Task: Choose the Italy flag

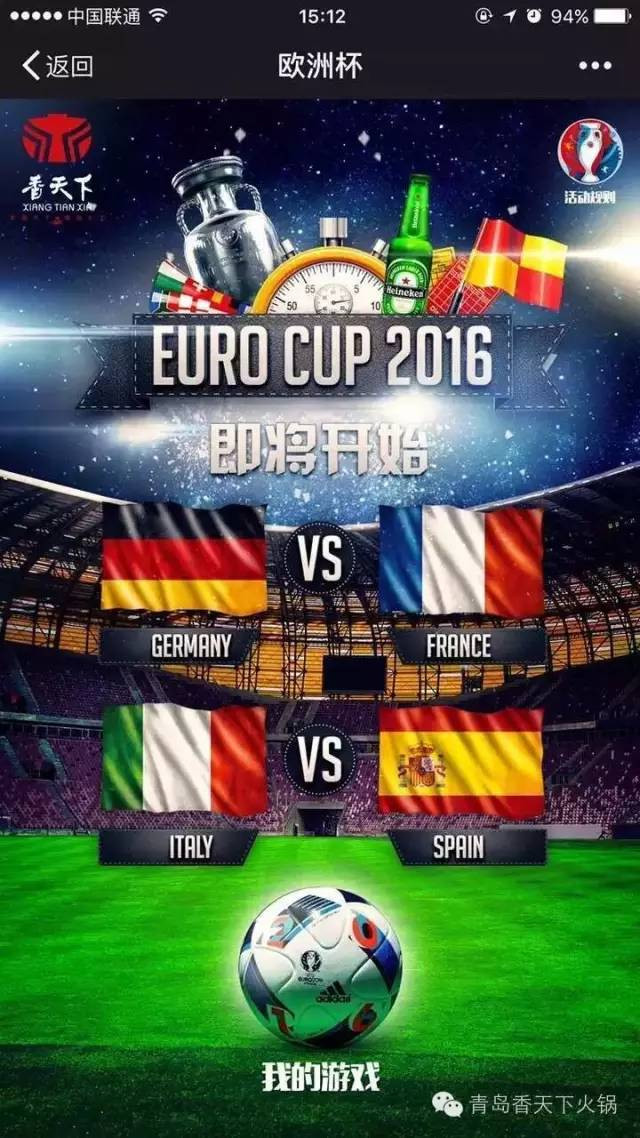Action: (x=184, y=760)
